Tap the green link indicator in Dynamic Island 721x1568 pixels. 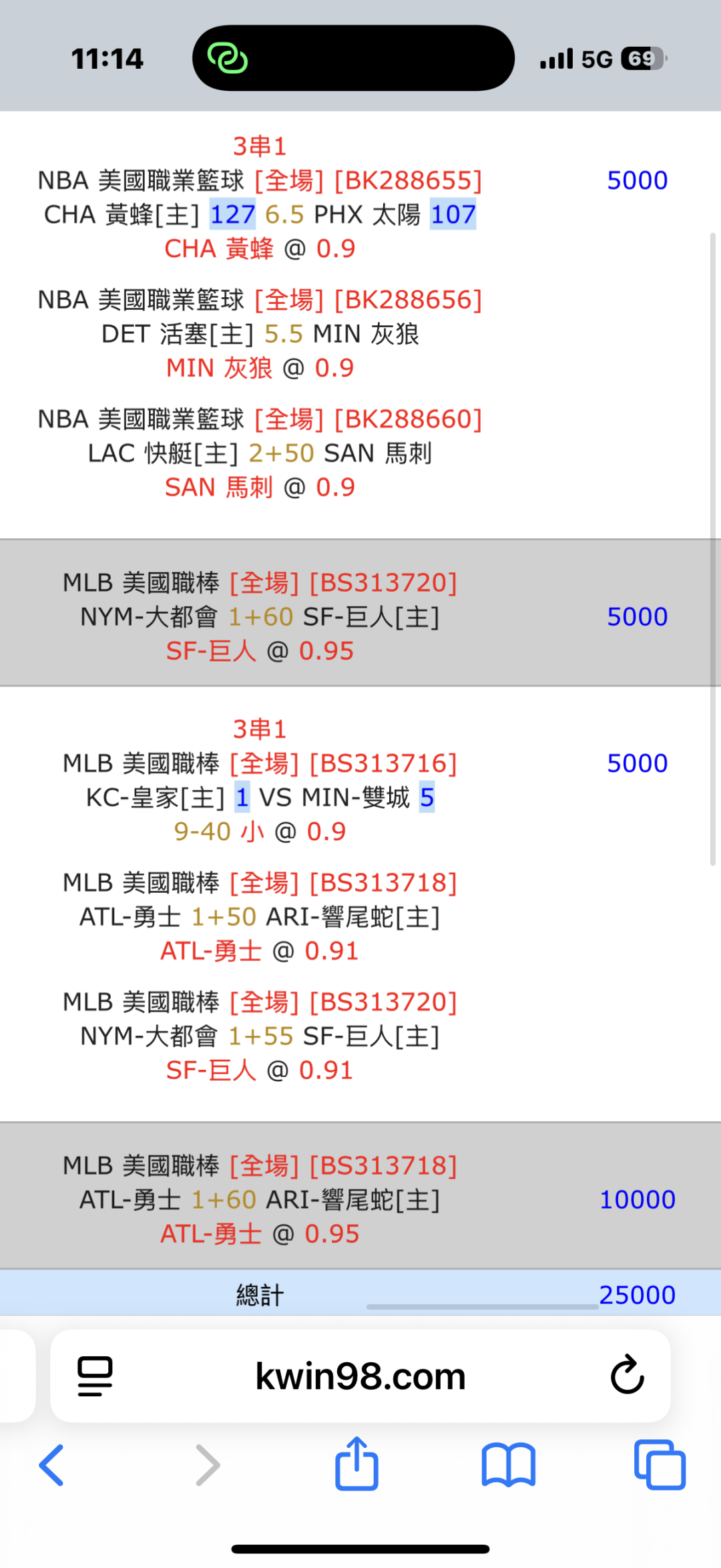click(228, 58)
